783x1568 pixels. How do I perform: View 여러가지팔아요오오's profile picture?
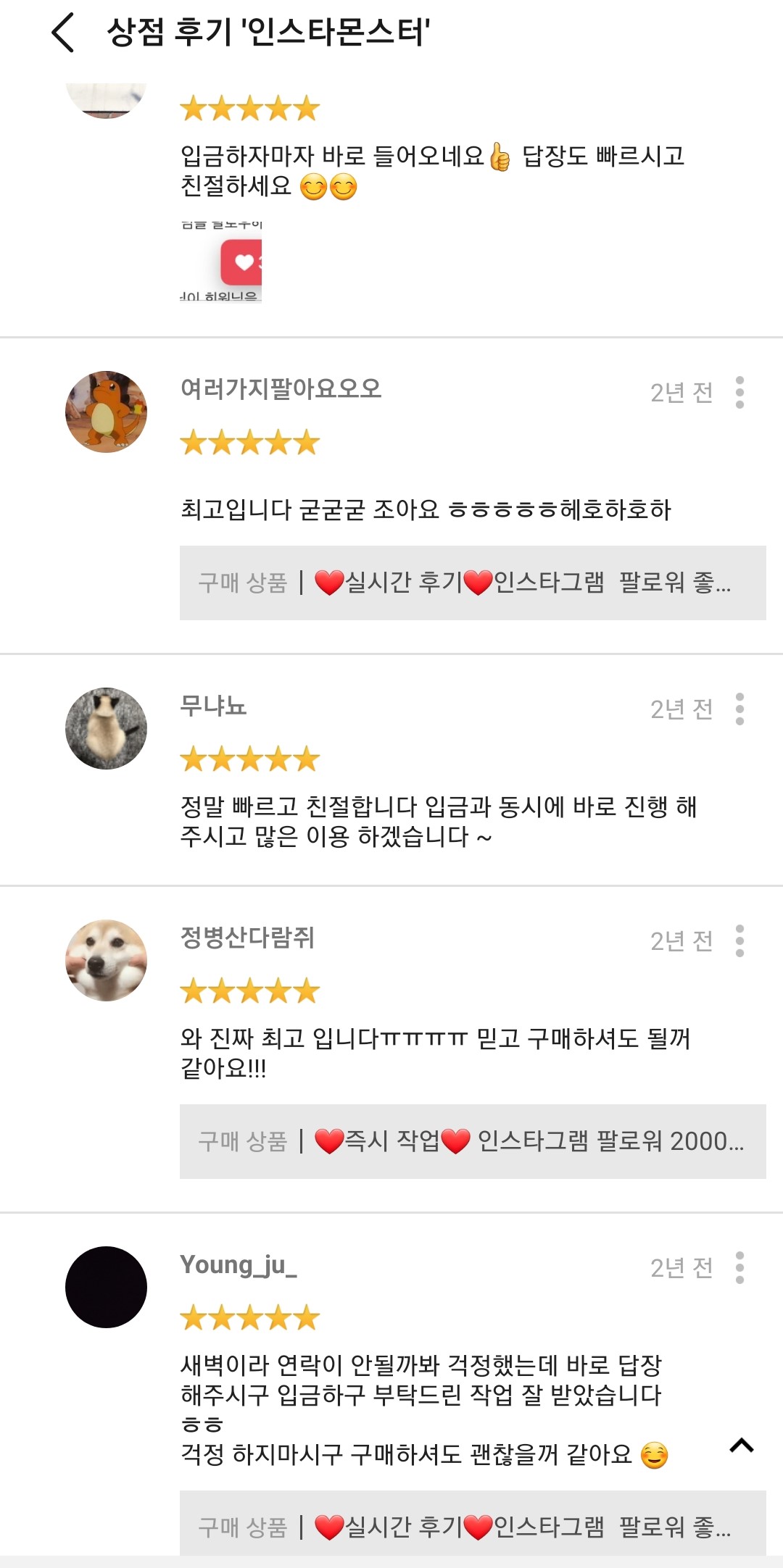(x=106, y=412)
